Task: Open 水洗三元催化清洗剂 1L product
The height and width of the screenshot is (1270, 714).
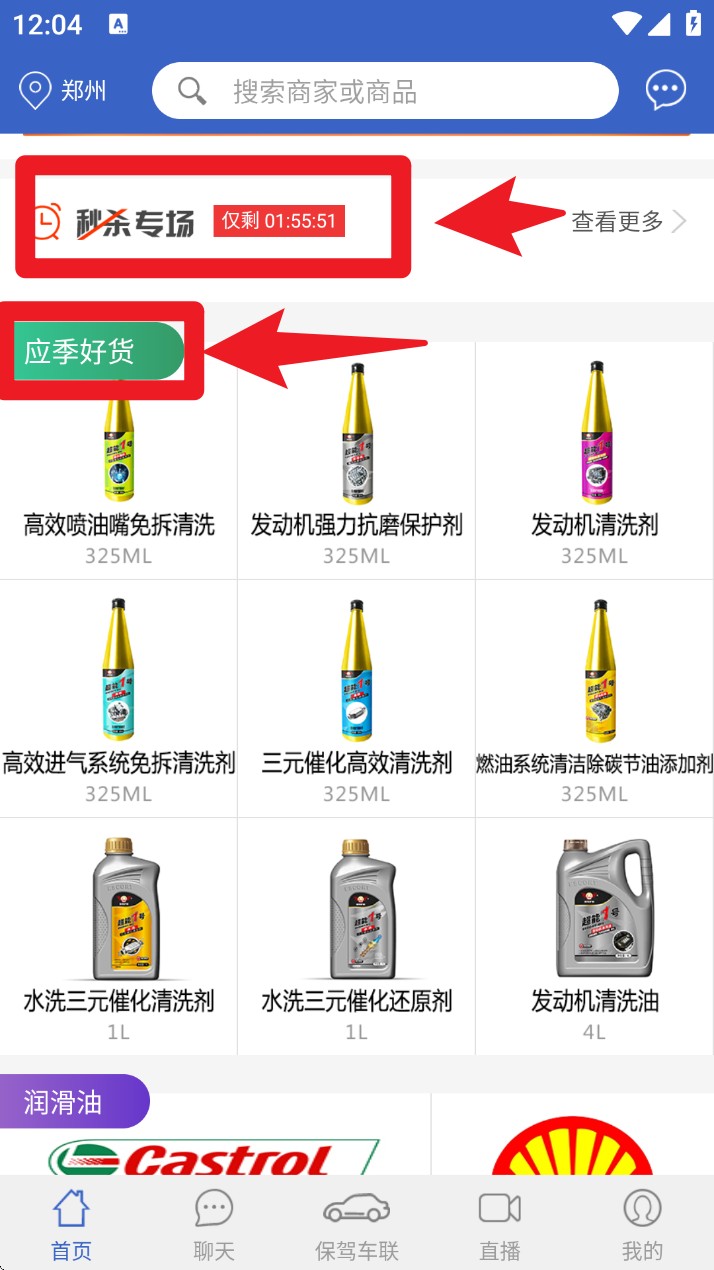Action: (x=118, y=936)
